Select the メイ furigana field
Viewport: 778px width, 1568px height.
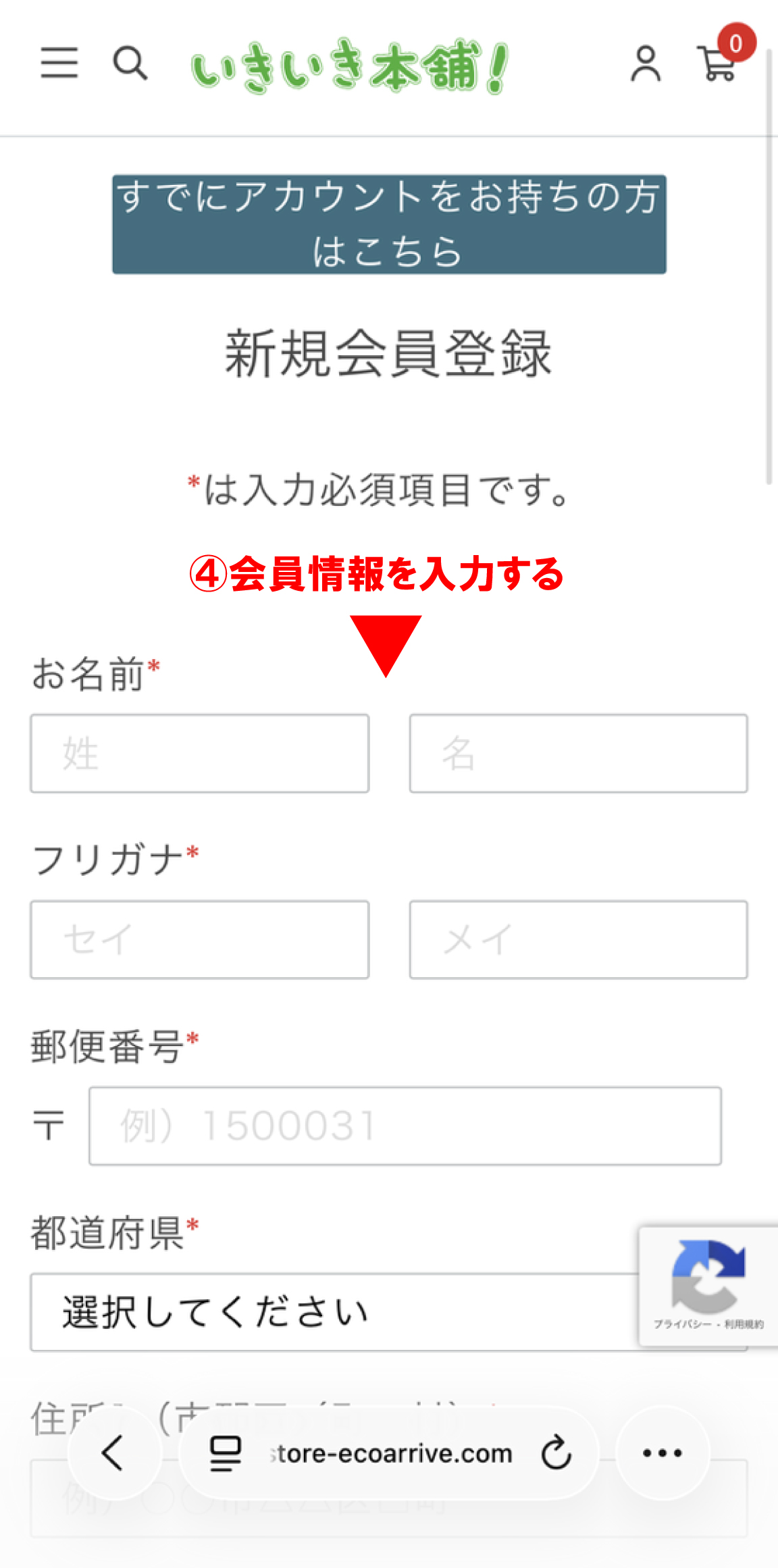[x=578, y=939]
